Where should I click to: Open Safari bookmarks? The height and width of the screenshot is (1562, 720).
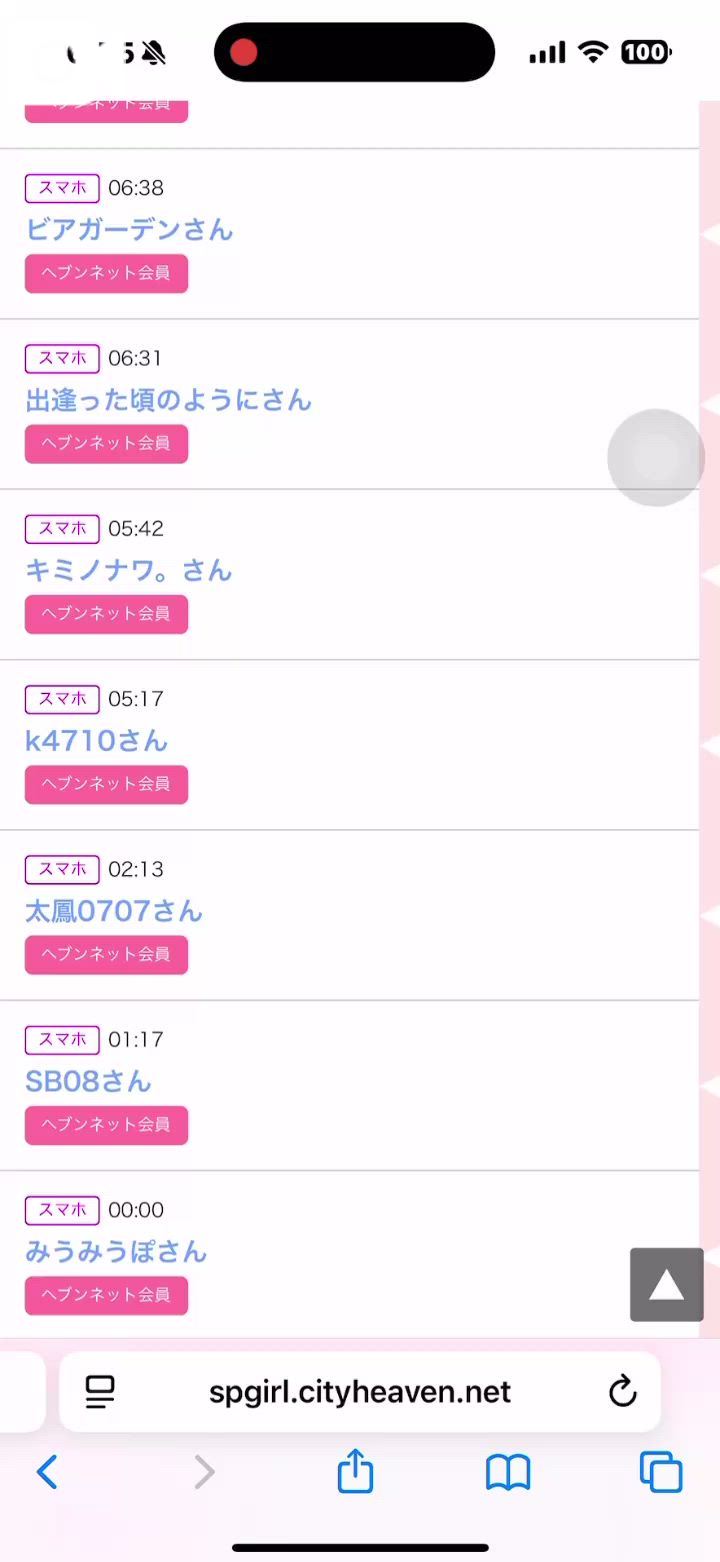tap(508, 1472)
